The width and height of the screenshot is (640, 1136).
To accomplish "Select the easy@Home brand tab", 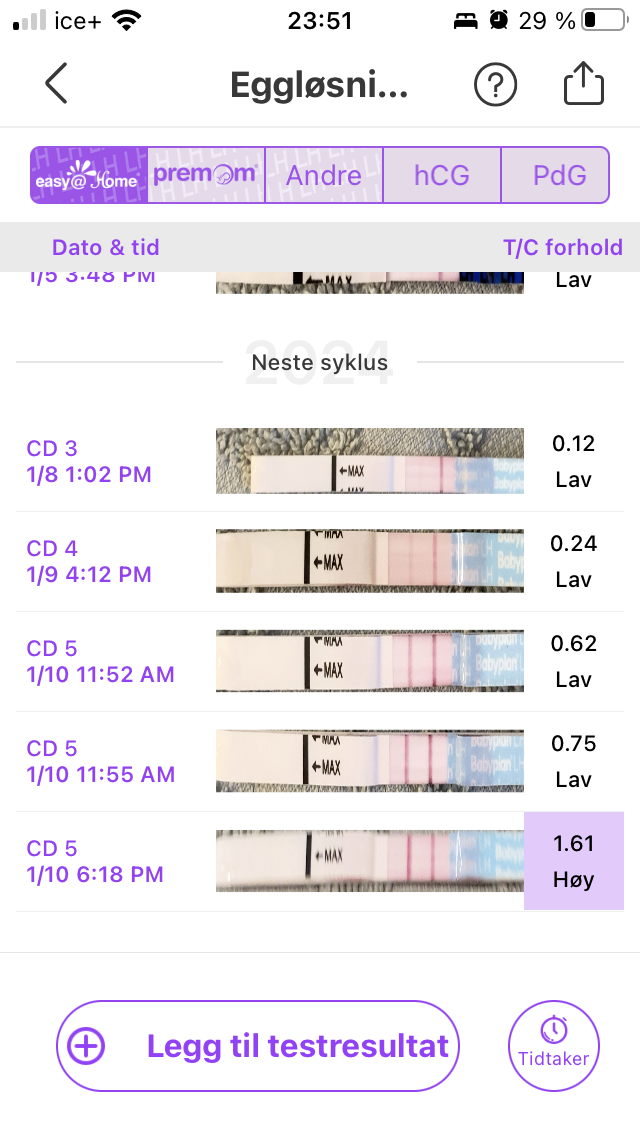I will click(89, 175).
